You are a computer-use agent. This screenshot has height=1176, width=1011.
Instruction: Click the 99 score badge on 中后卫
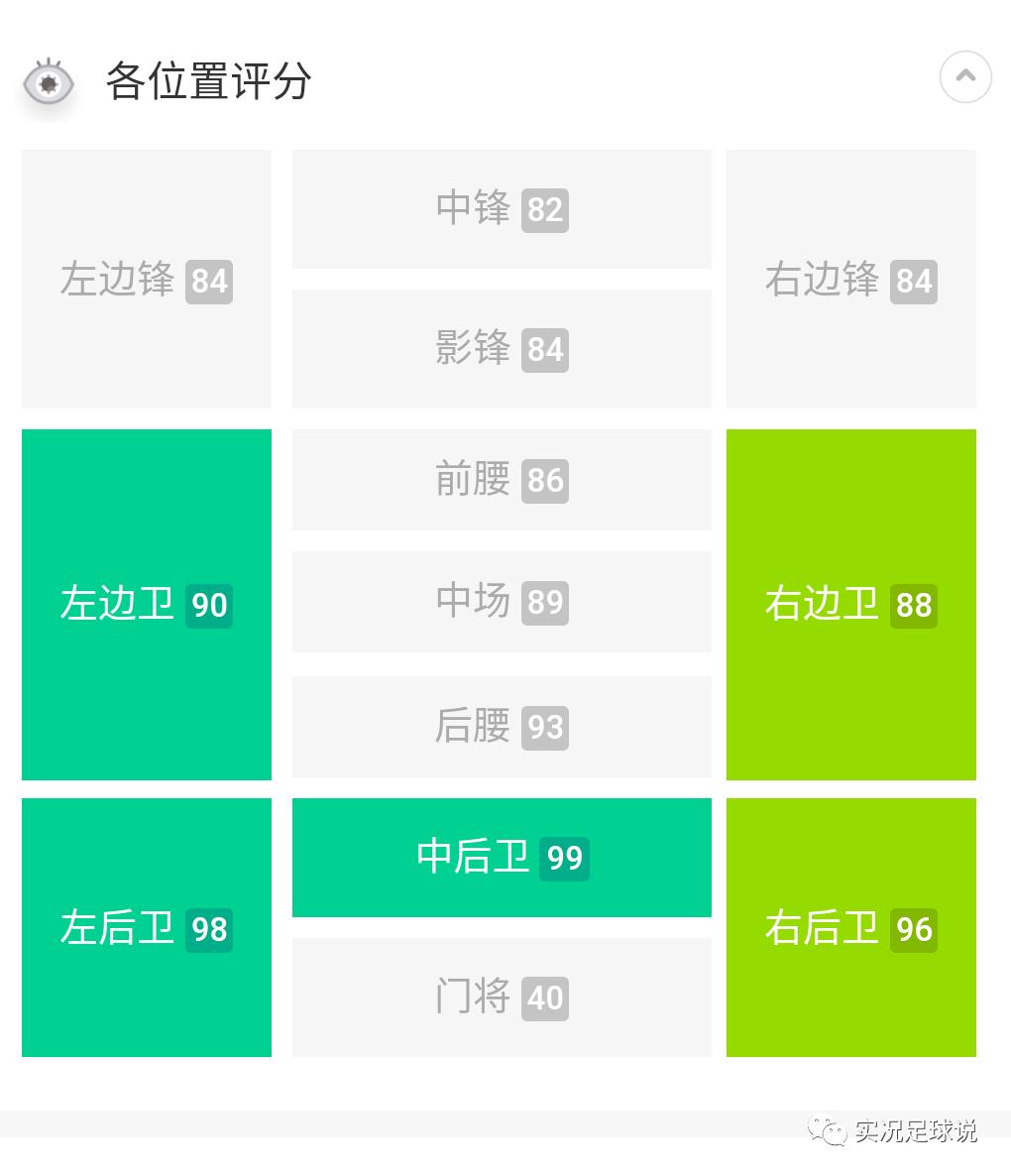click(564, 859)
